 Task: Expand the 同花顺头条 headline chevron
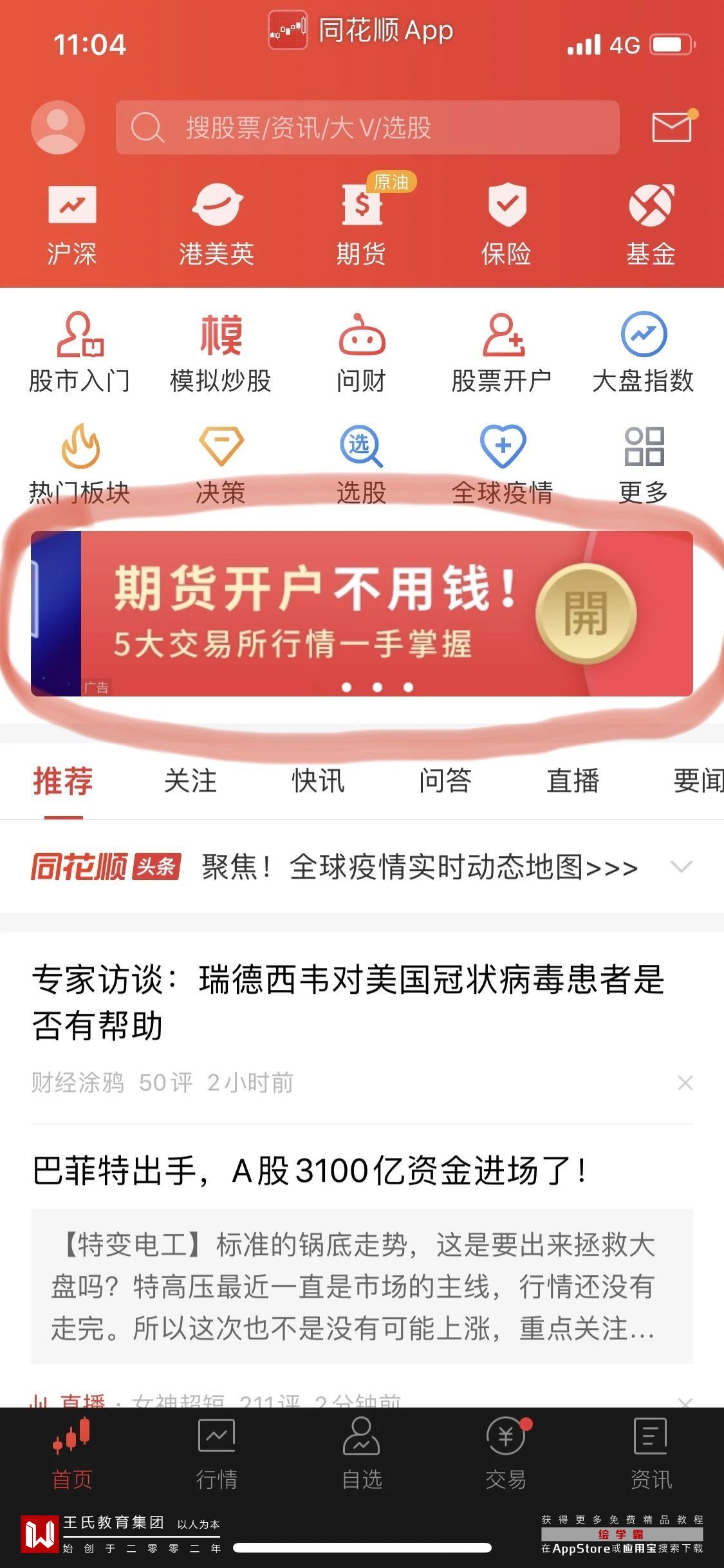(x=681, y=866)
